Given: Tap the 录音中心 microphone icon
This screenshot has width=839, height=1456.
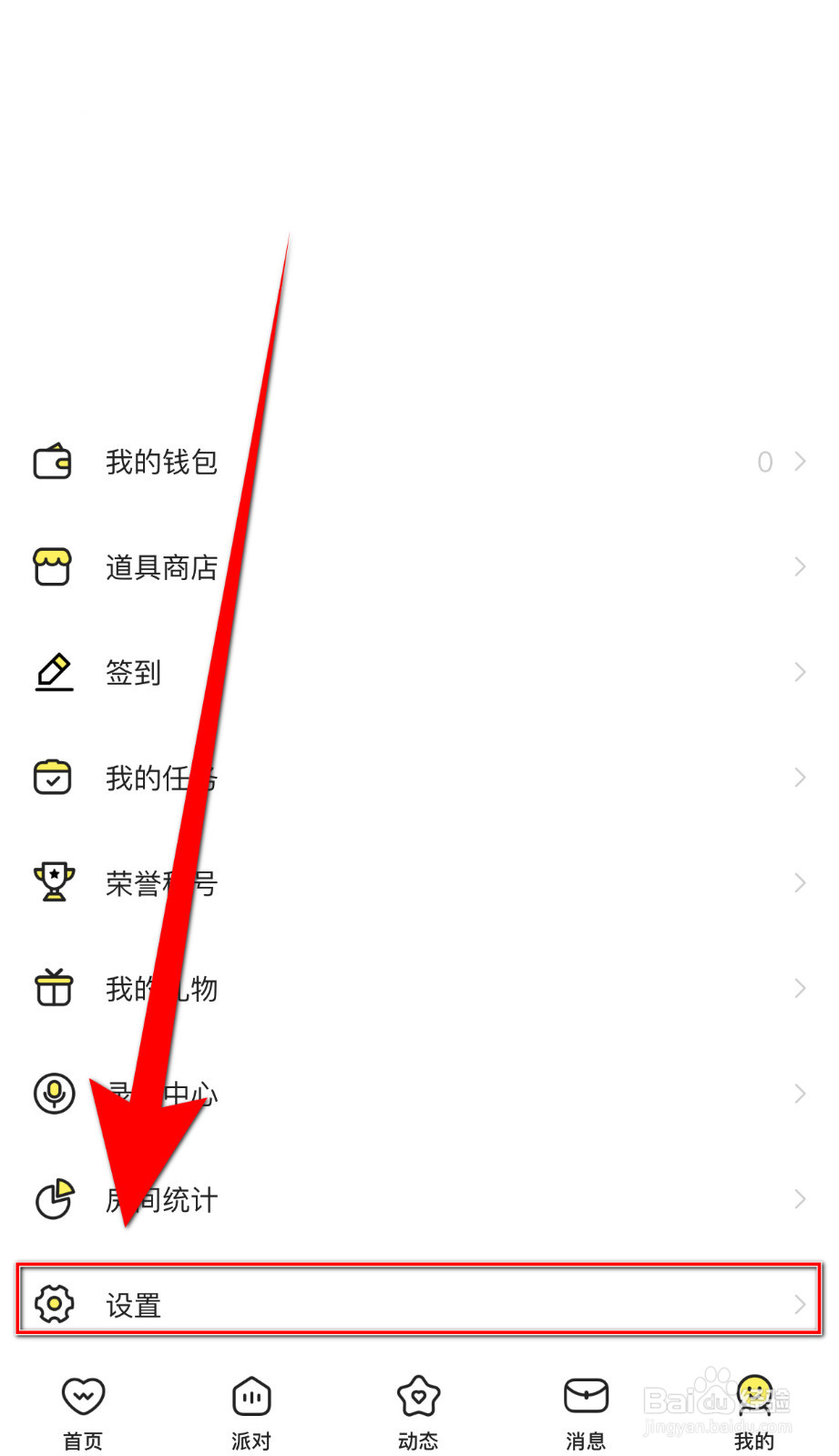Looking at the screenshot, I should pyautogui.click(x=53, y=1094).
